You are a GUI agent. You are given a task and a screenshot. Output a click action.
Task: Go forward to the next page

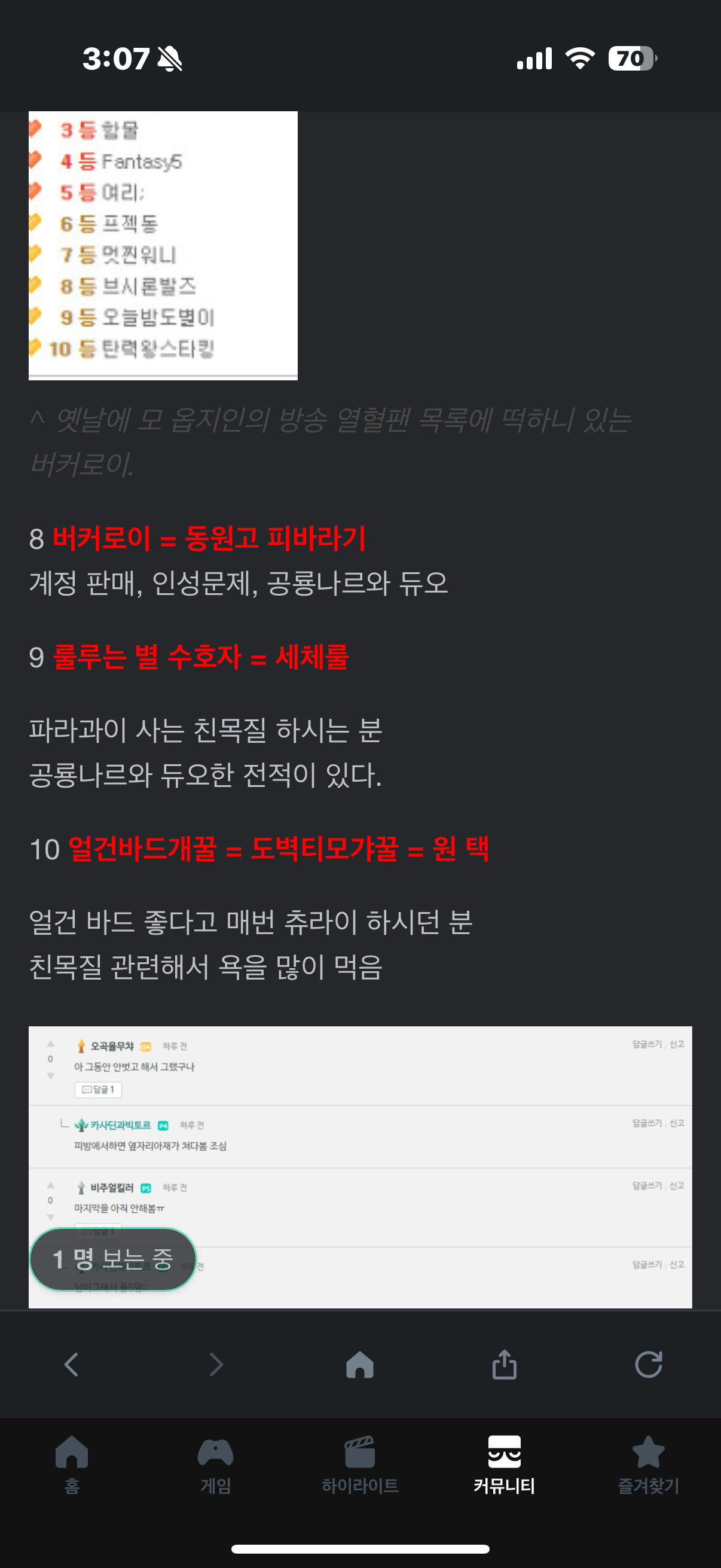click(x=216, y=1364)
